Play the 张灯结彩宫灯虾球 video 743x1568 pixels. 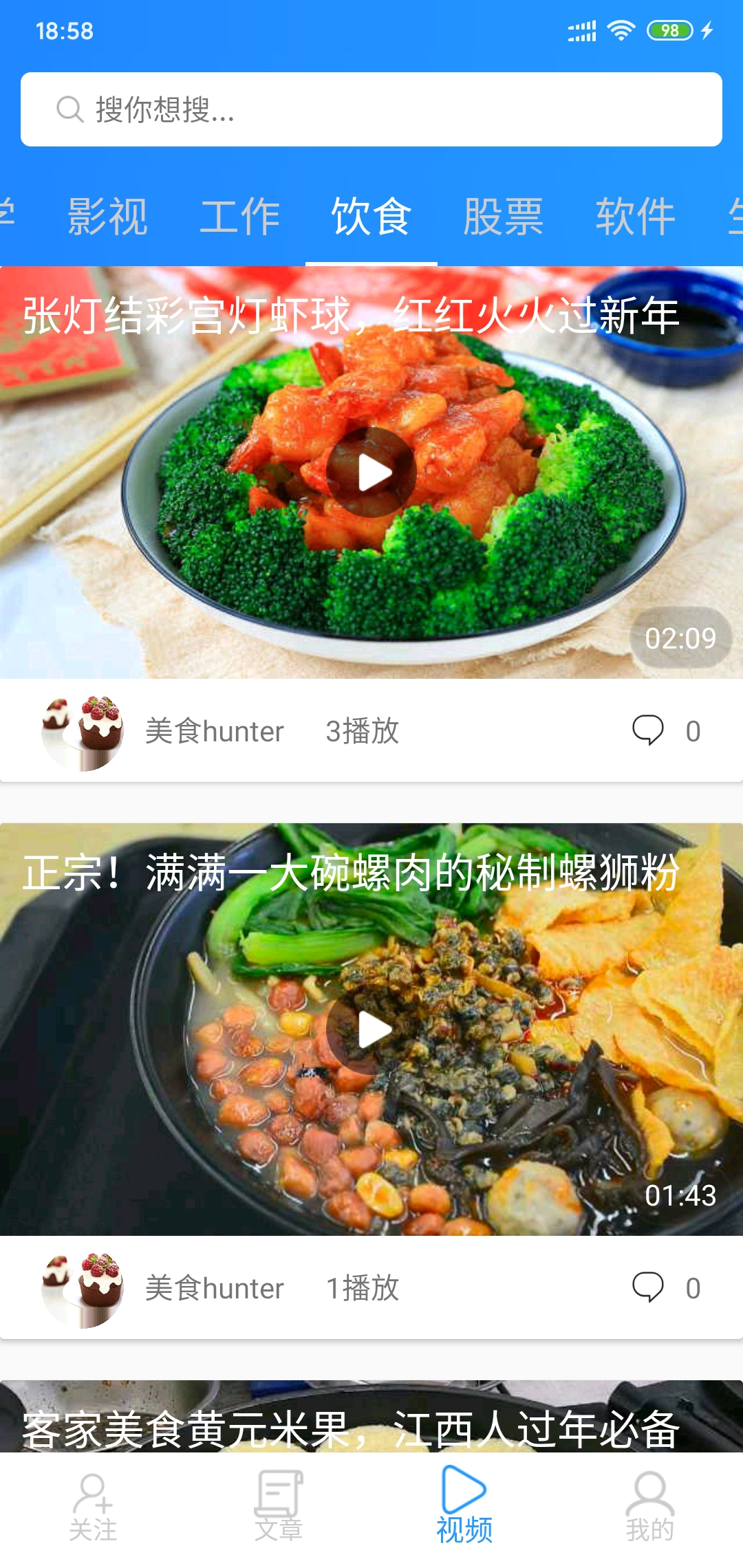pyautogui.click(x=371, y=472)
